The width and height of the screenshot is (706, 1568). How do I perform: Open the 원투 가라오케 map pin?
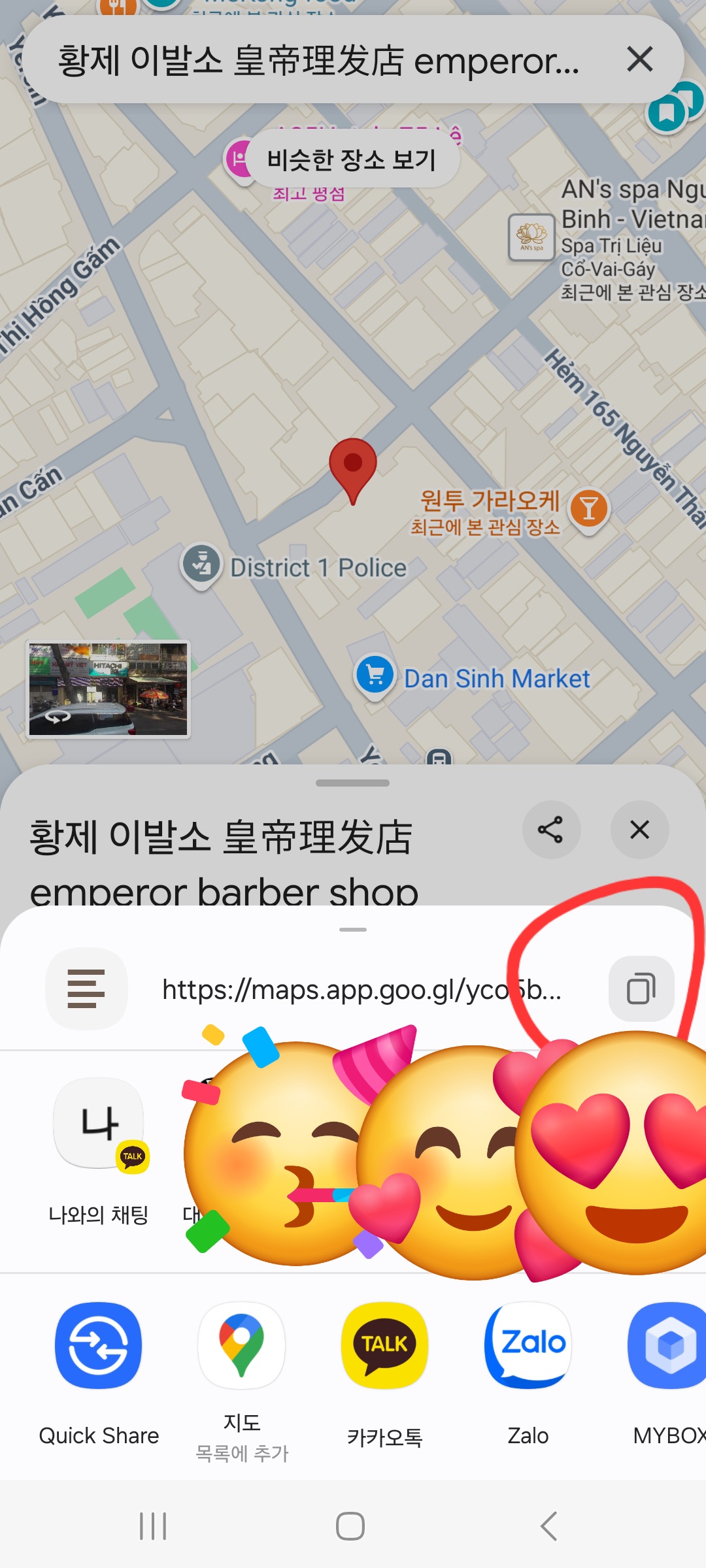[589, 509]
